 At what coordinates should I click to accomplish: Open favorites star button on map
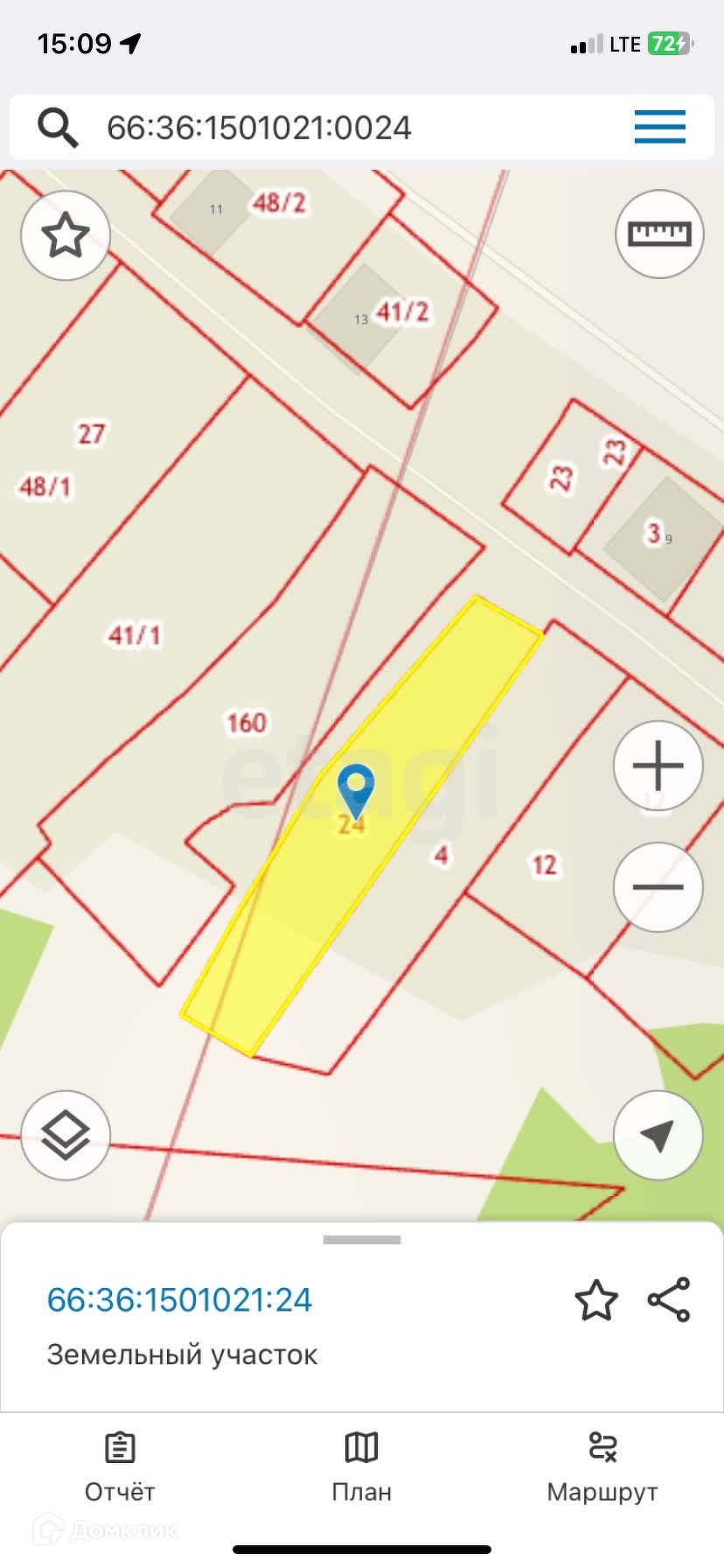[66, 235]
